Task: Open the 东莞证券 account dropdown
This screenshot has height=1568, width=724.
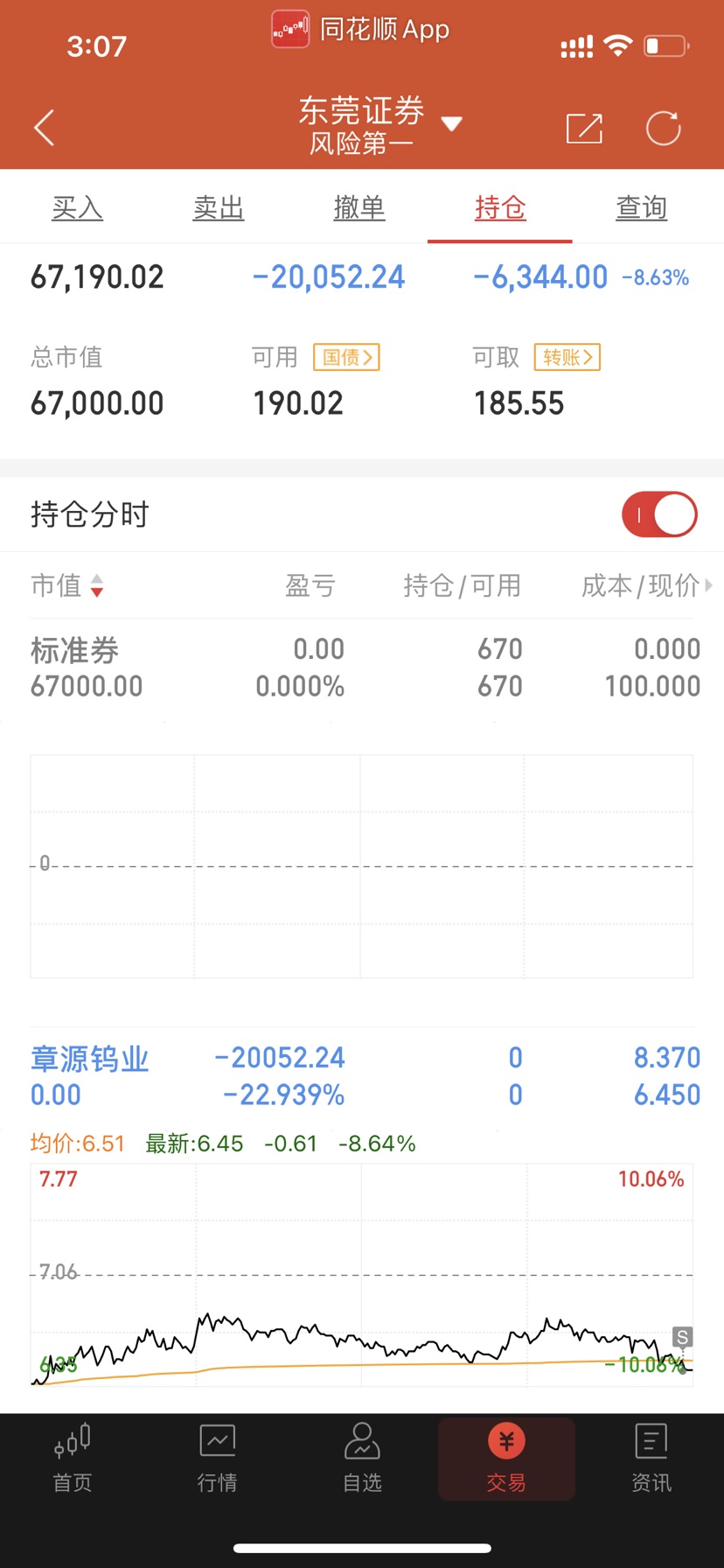Action: [379, 124]
